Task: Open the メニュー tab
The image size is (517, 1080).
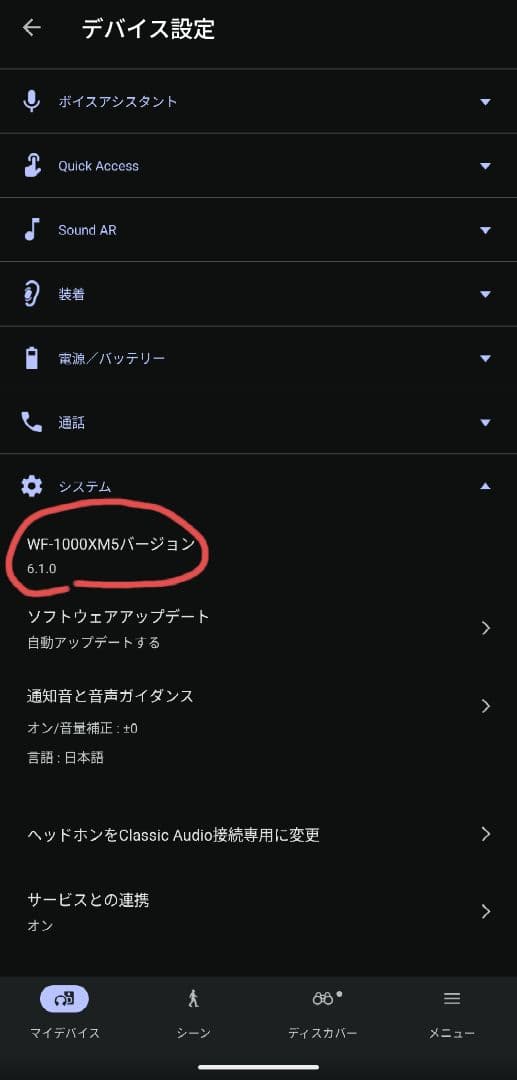Action: [x=452, y=1012]
